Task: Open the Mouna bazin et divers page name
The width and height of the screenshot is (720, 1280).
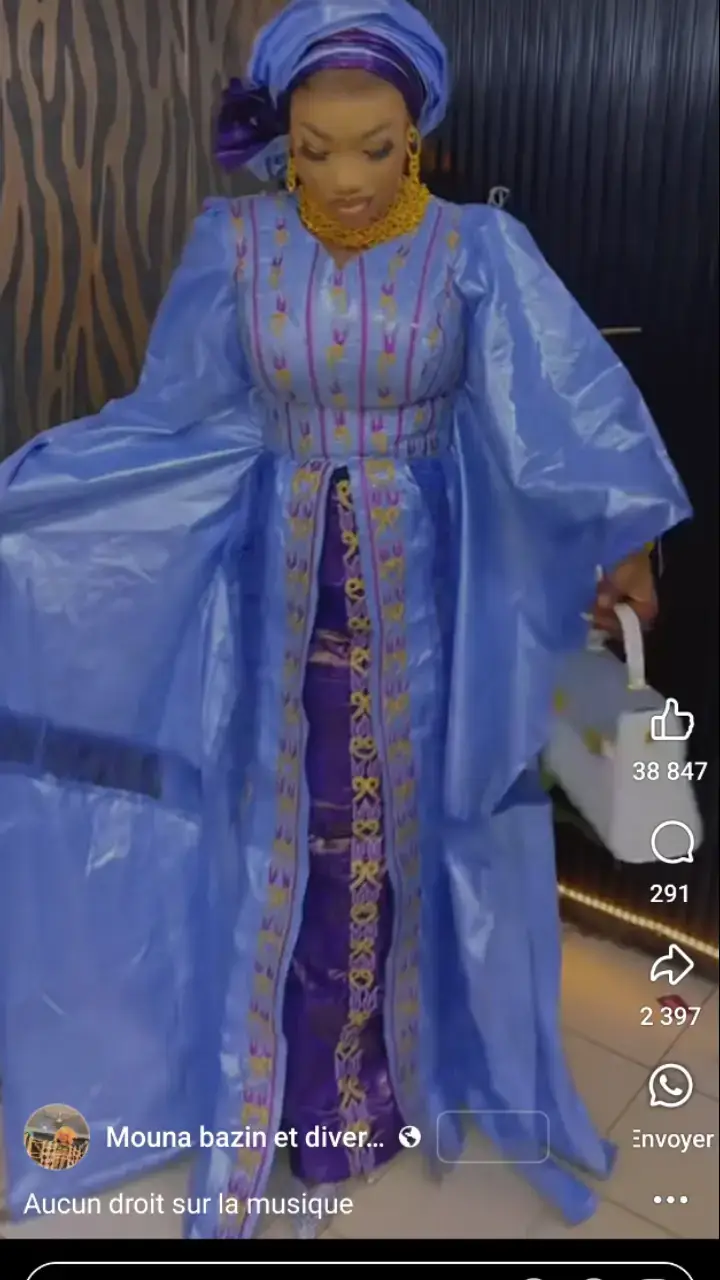Action: (x=244, y=1137)
